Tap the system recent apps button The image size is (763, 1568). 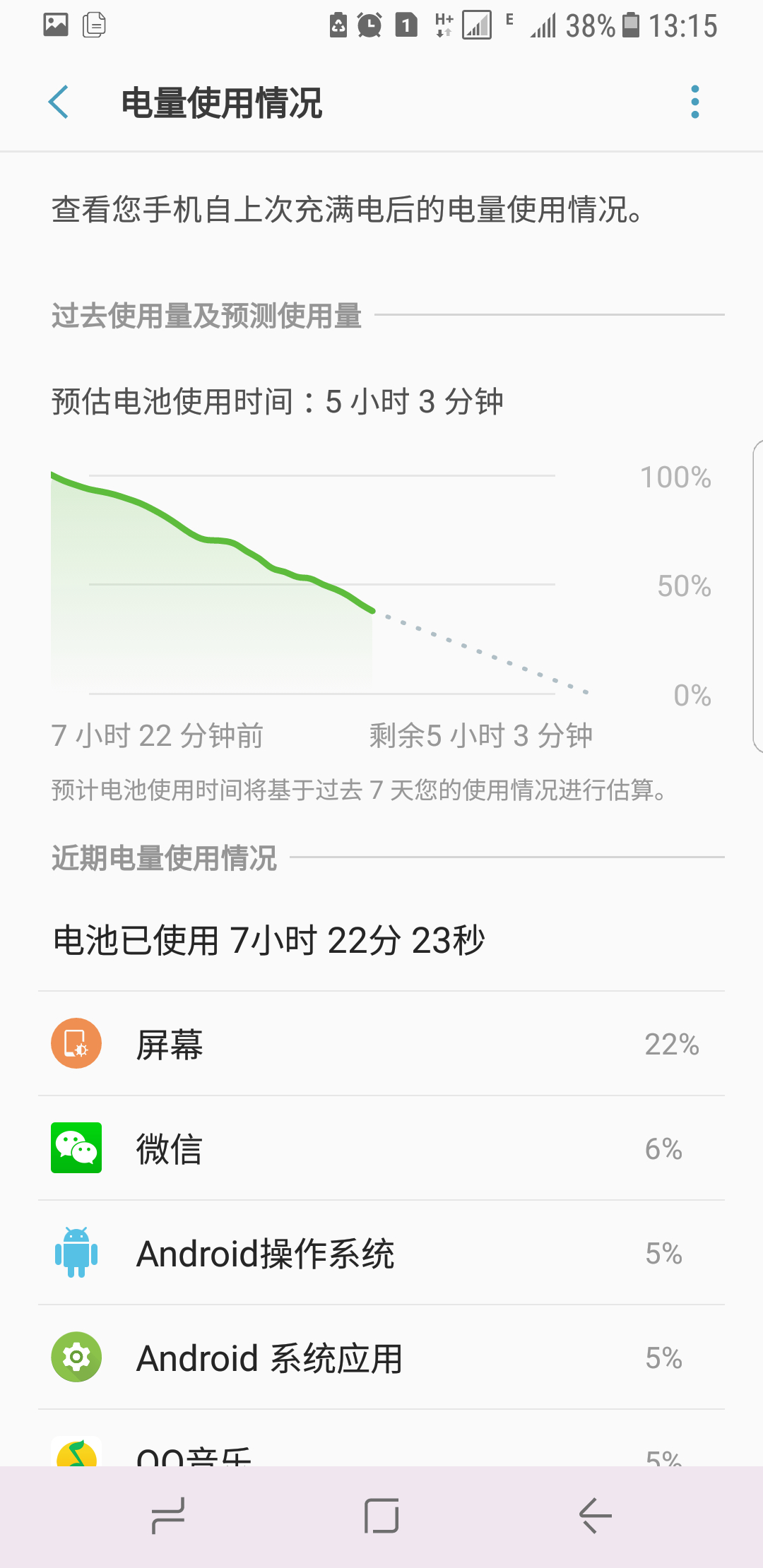pos(168,1516)
